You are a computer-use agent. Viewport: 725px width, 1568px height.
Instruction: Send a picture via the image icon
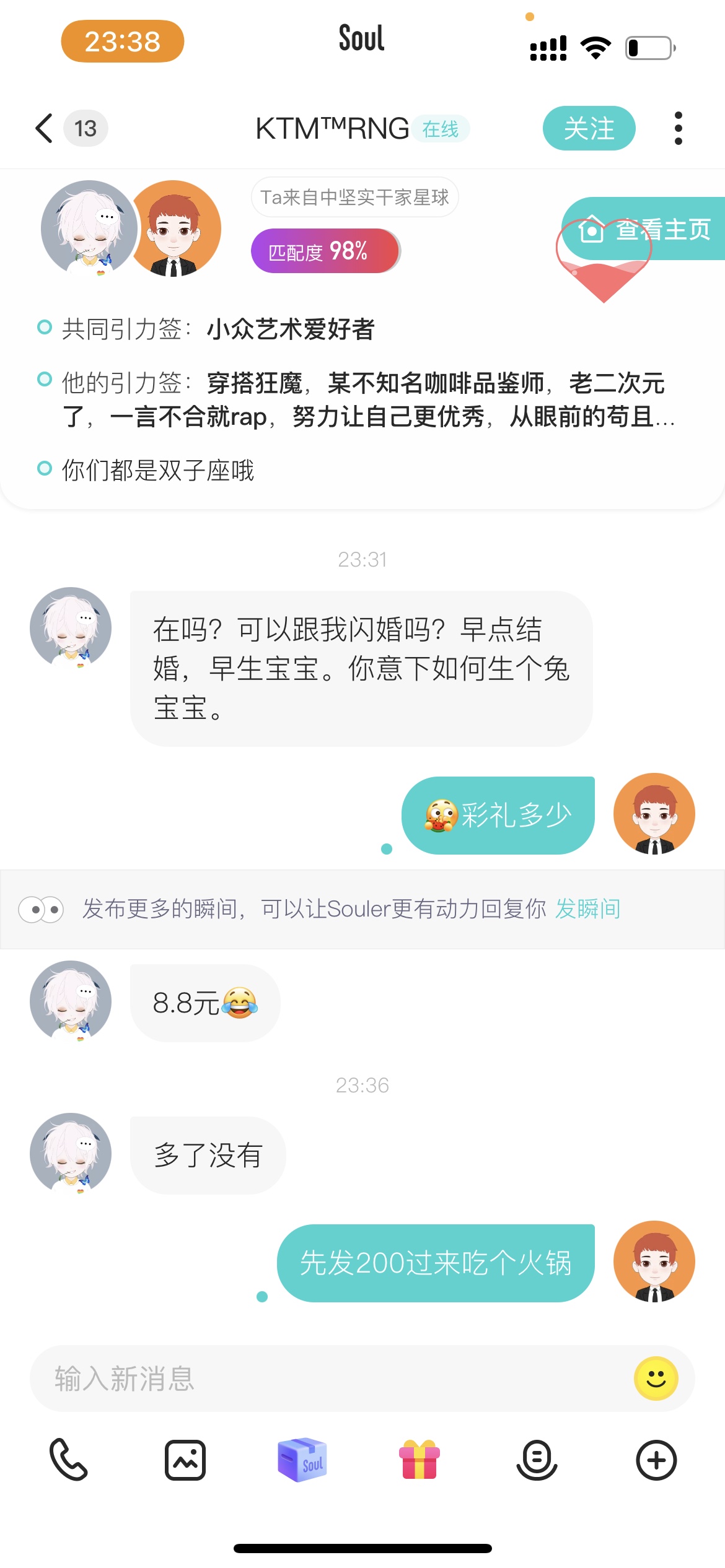185,1460
